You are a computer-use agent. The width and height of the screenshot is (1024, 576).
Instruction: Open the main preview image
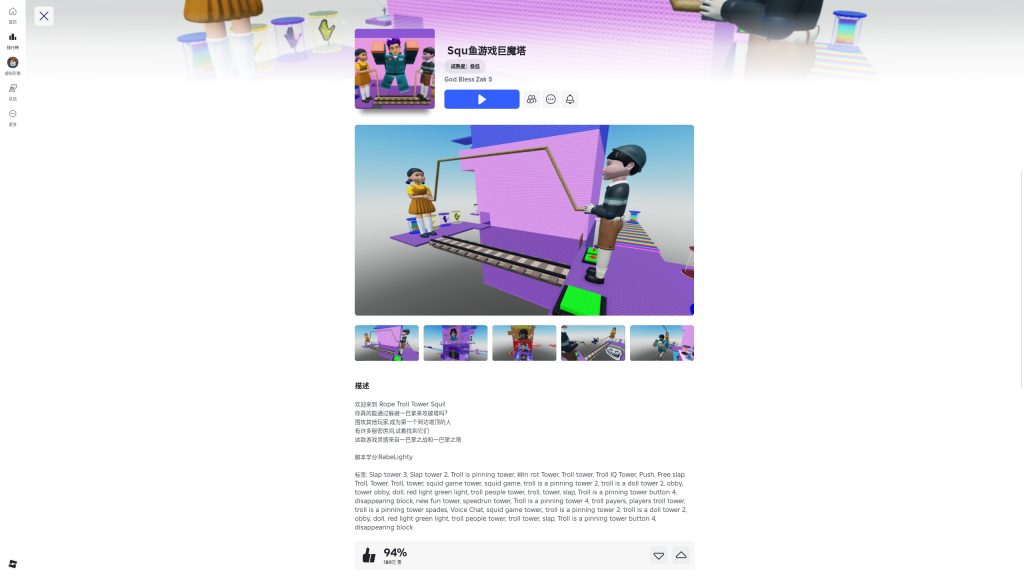tap(524, 220)
